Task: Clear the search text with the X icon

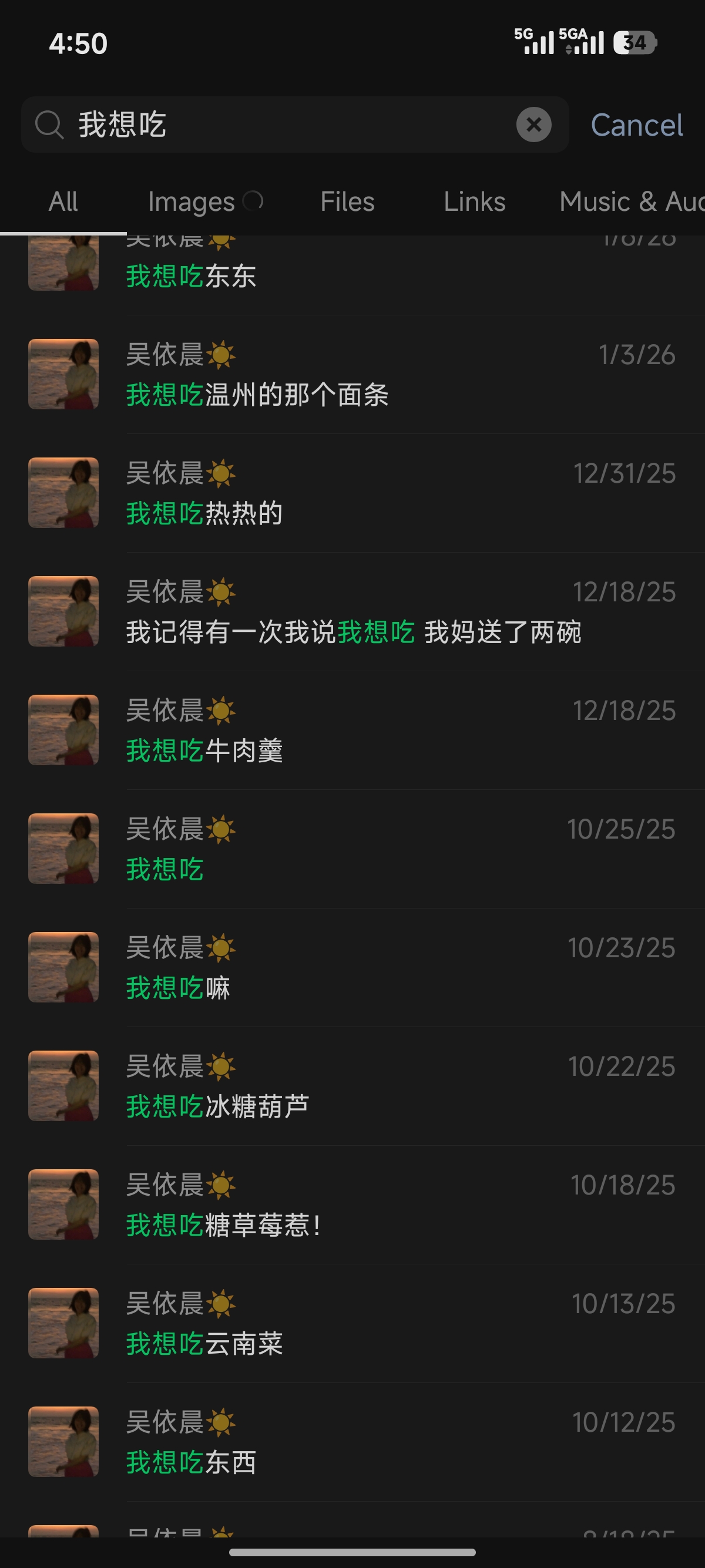Action: (533, 125)
